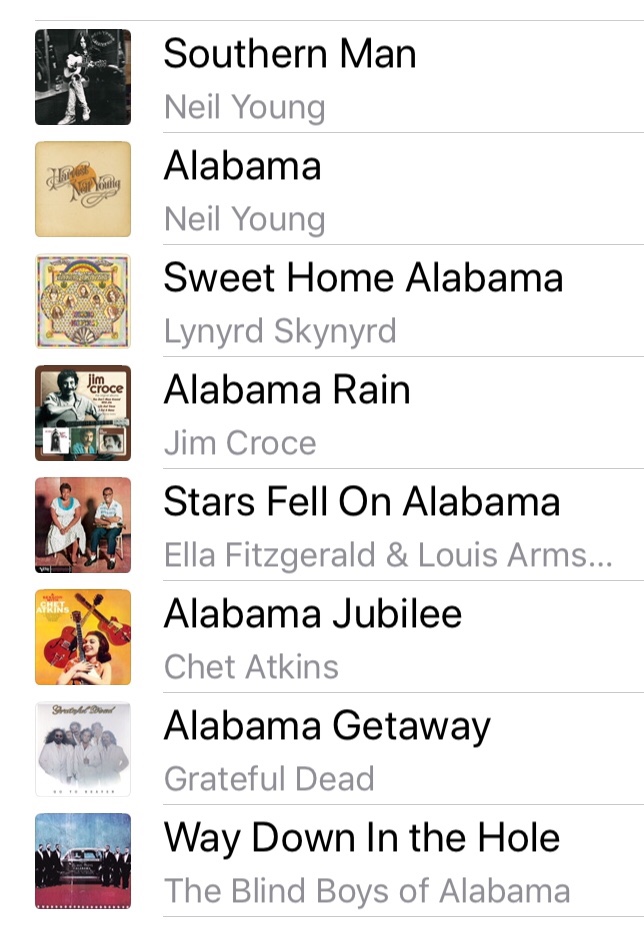Select Way Down In the Hole
The image size is (644, 932).
tap(362, 860)
